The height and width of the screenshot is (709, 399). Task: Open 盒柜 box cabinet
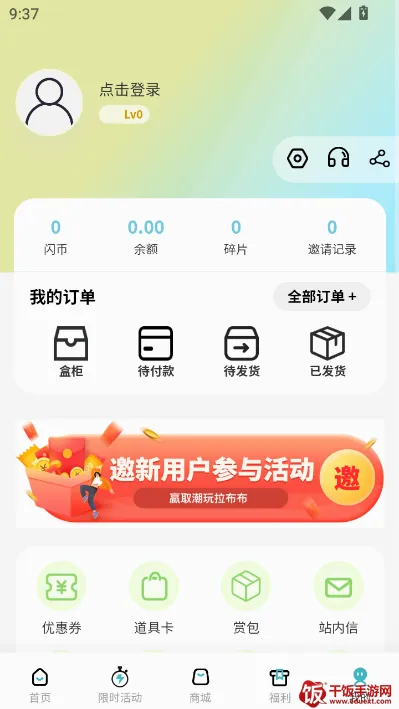click(71, 351)
